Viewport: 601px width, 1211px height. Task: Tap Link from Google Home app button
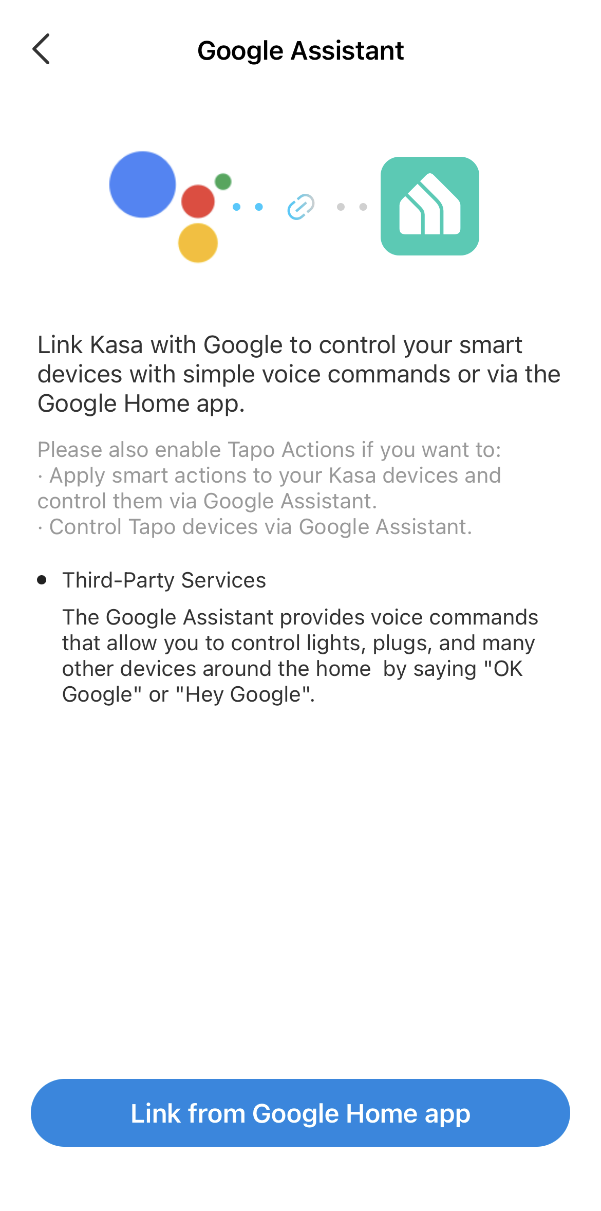click(300, 1113)
